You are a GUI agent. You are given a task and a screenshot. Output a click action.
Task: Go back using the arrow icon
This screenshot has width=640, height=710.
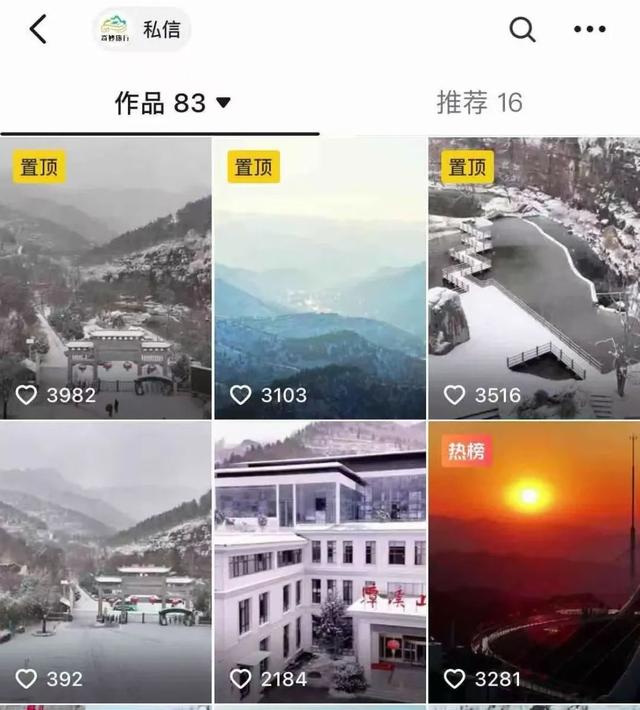point(38,30)
